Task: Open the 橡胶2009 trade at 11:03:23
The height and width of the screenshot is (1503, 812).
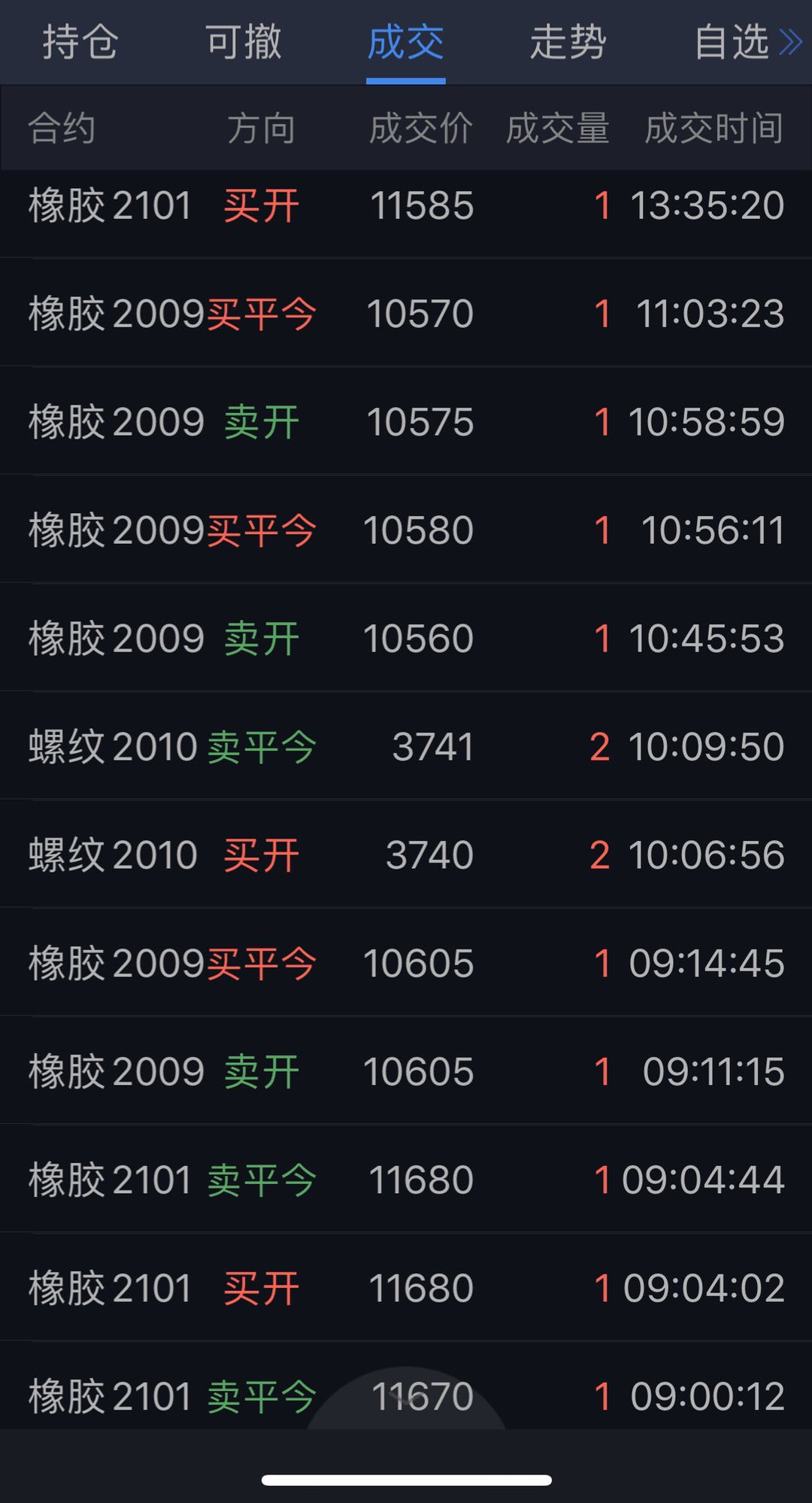Action: 406,314
